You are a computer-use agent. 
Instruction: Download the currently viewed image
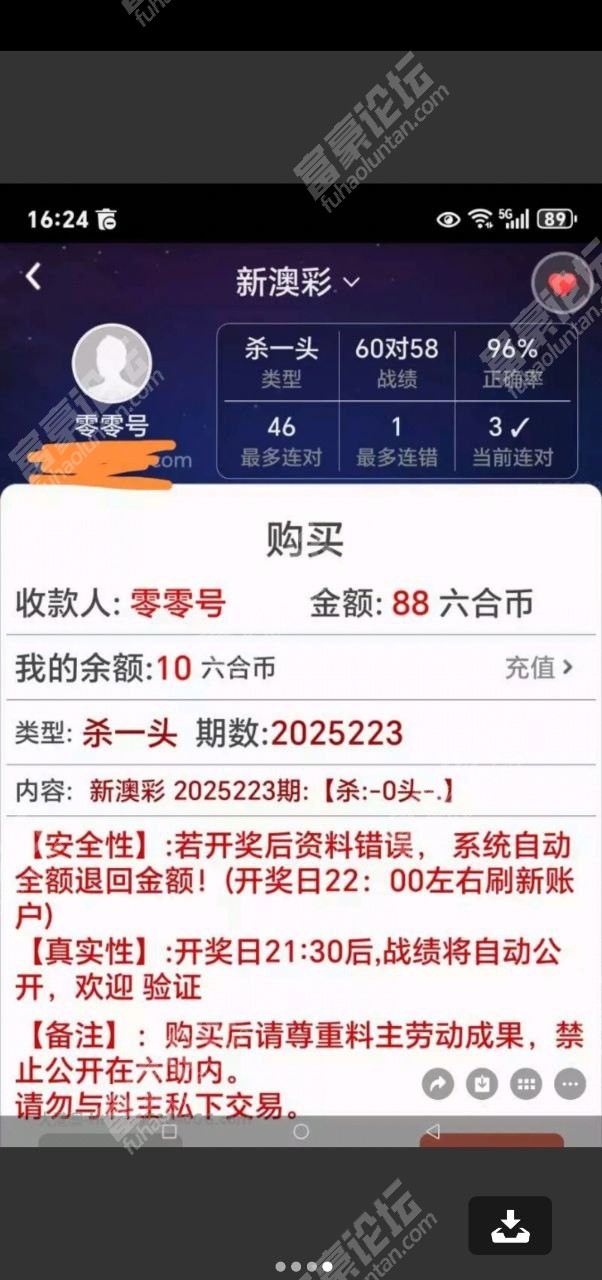[x=510, y=1225]
